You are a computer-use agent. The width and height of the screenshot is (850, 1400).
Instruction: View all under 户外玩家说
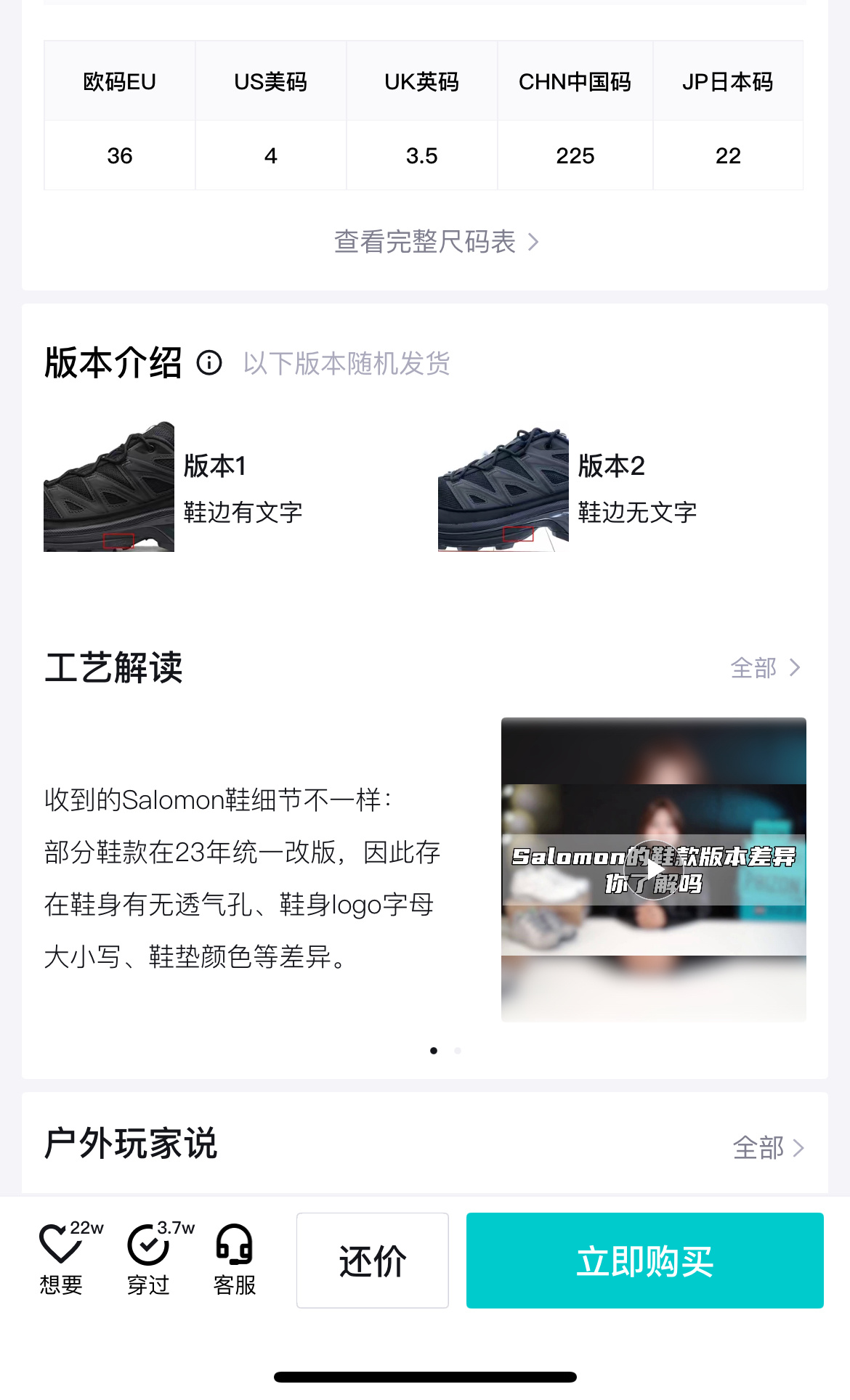click(768, 1148)
